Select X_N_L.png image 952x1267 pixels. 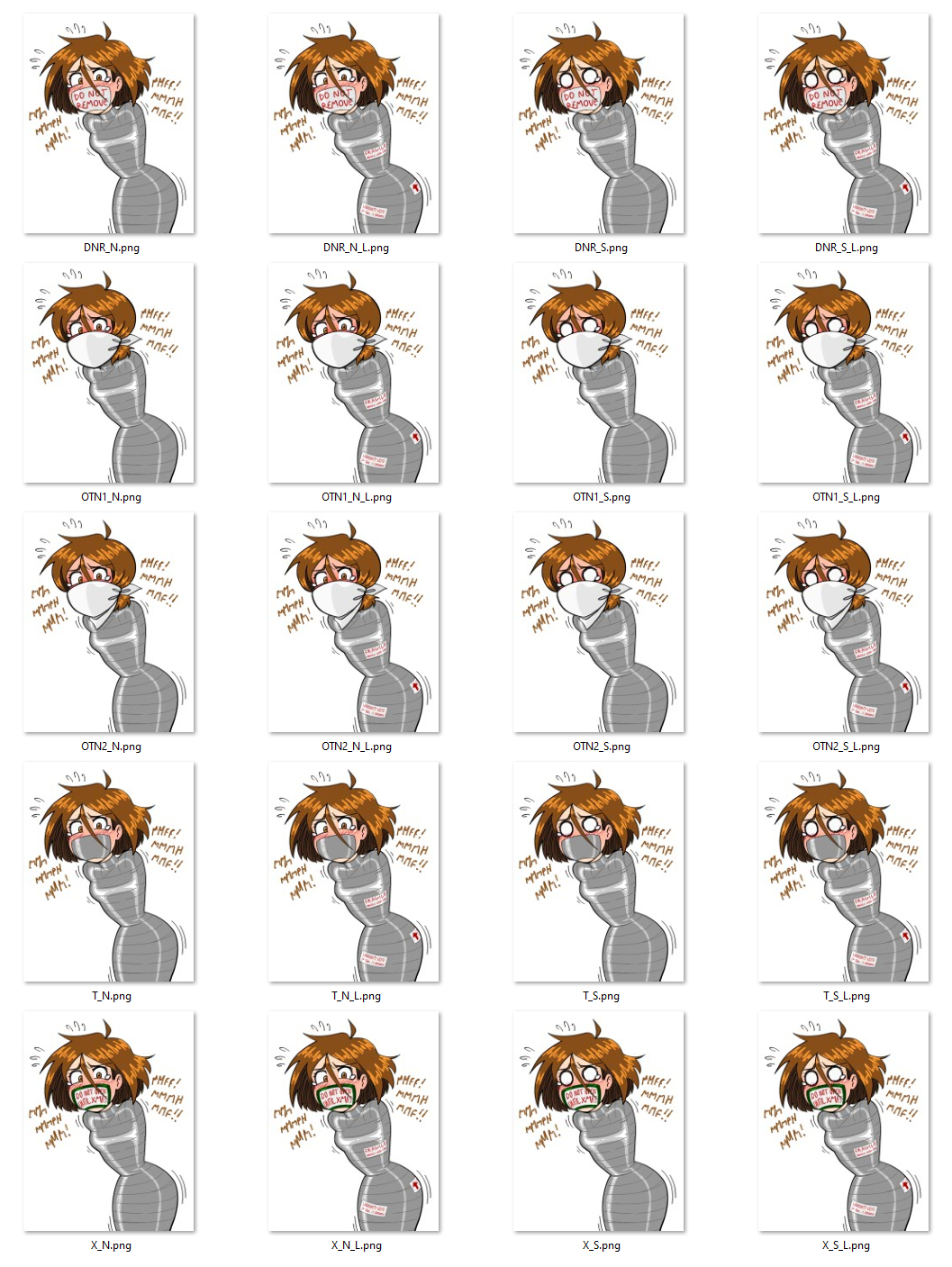(354, 1122)
